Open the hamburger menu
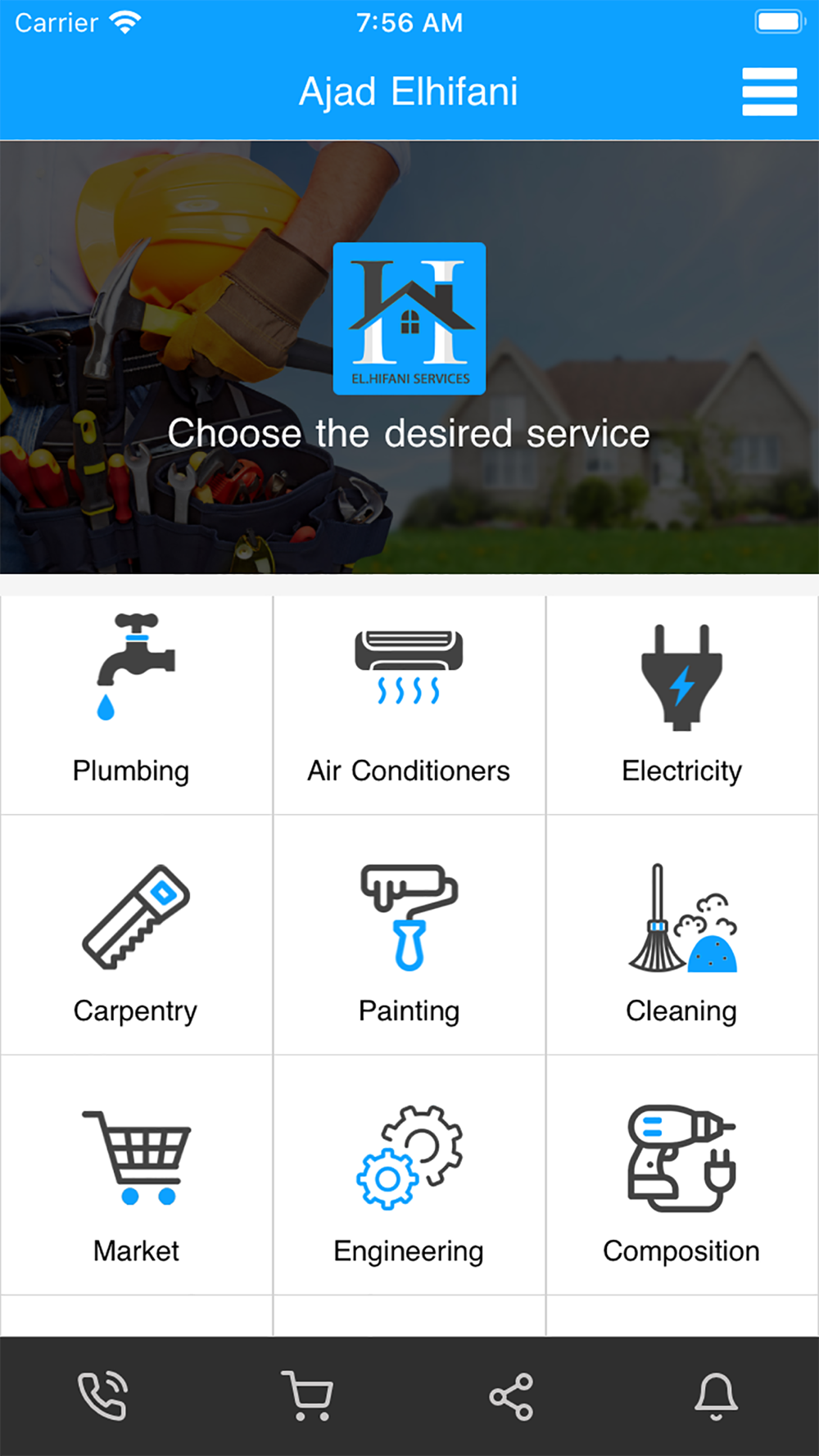The image size is (819, 1456). [769, 92]
